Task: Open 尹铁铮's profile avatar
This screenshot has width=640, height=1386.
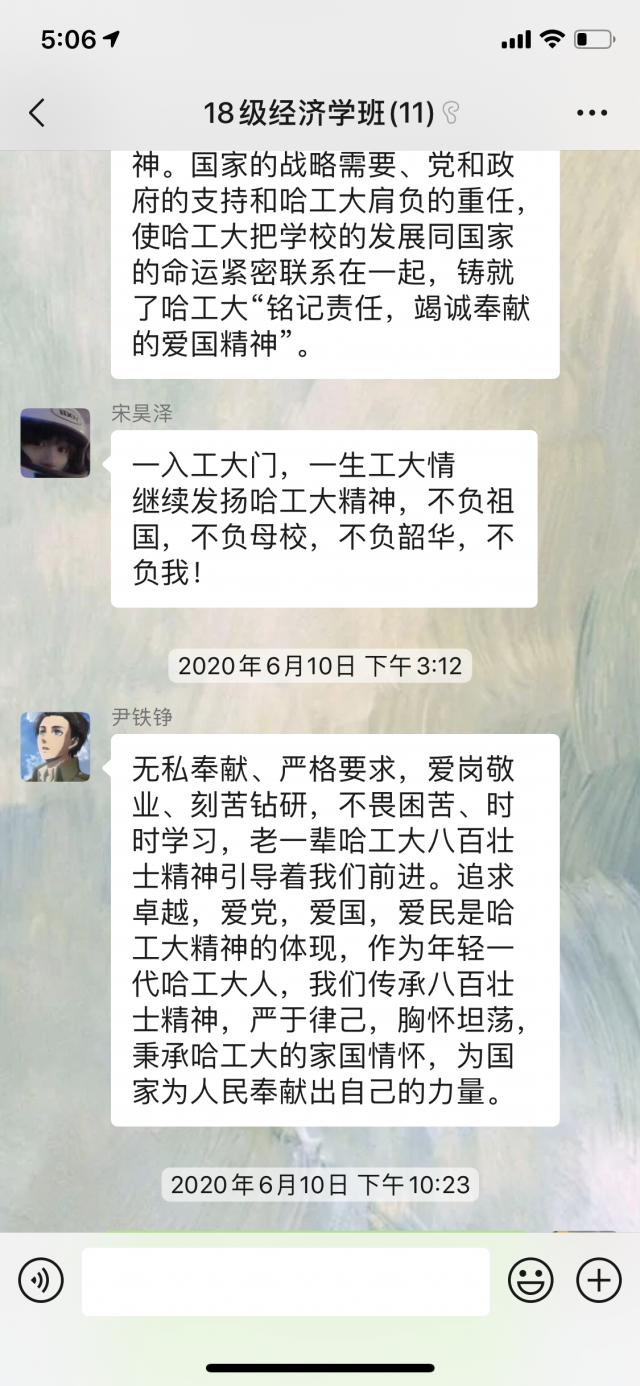Action: tap(56, 746)
